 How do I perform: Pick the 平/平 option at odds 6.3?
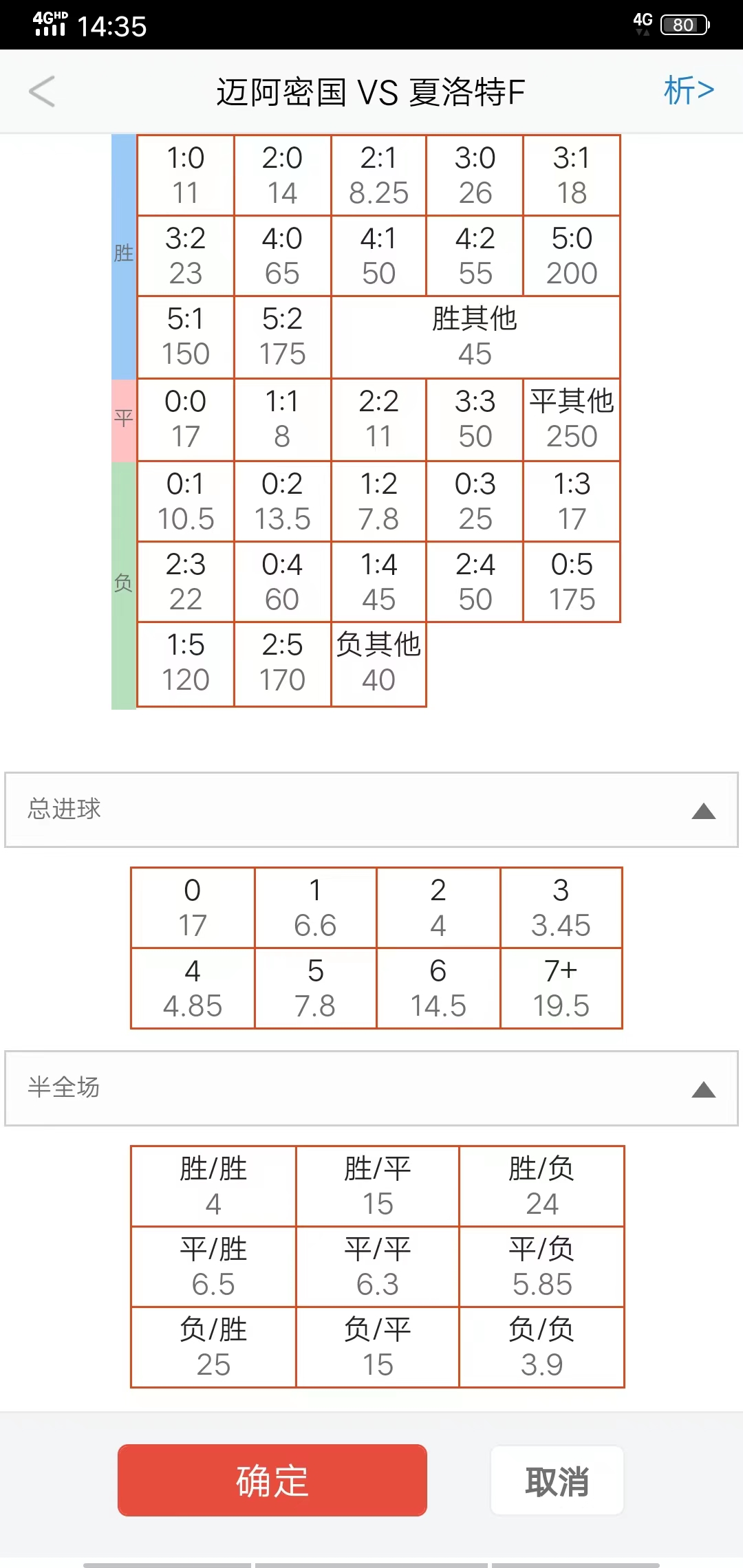(x=378, y=1266)
